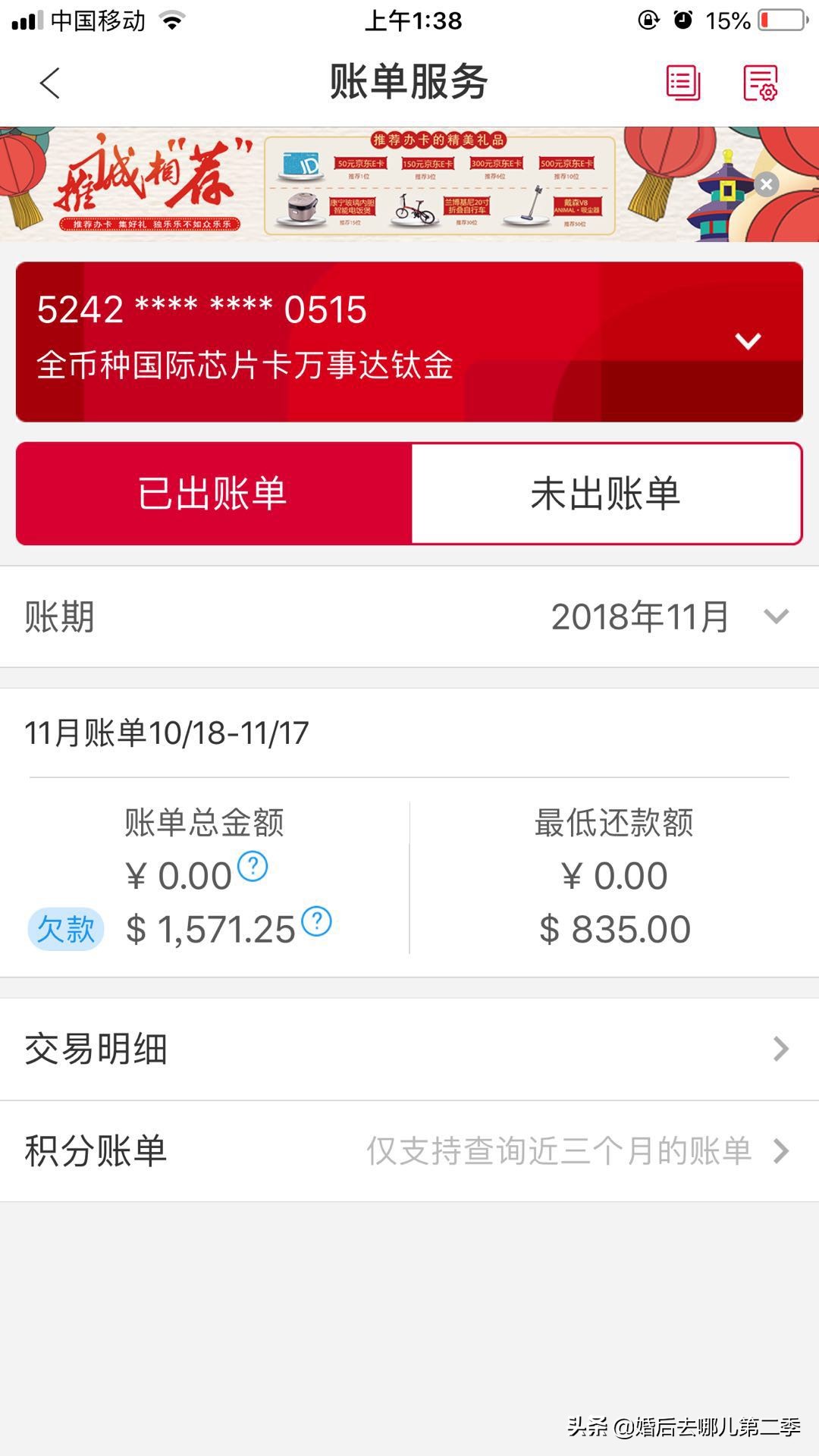
Task: Expand the card selector chevron on red card
Action: coord(749,340)
